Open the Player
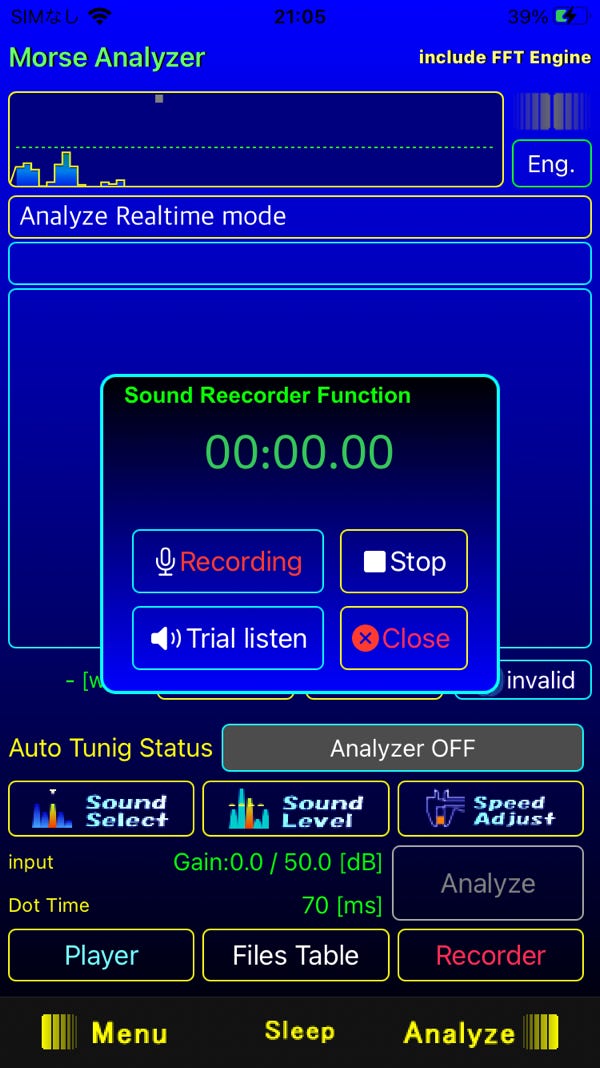 tap(101, 955)
